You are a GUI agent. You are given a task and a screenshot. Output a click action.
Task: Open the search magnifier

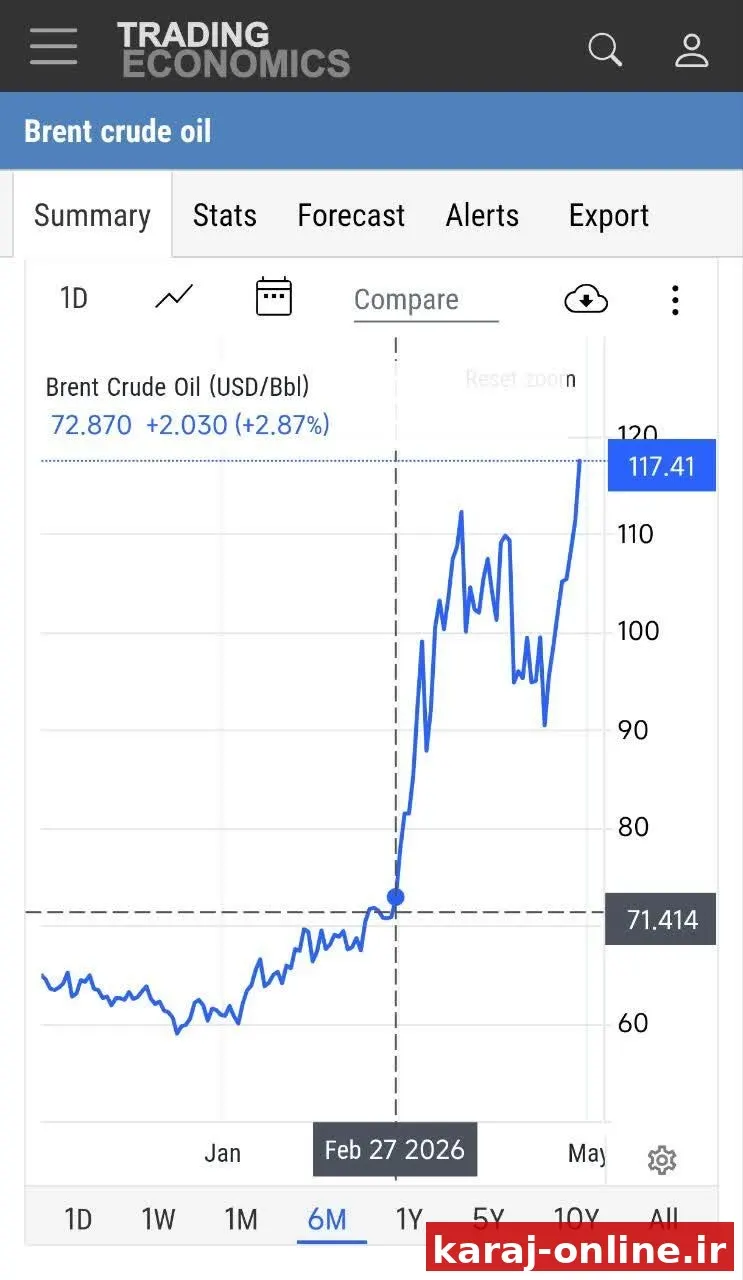[605, 48]
